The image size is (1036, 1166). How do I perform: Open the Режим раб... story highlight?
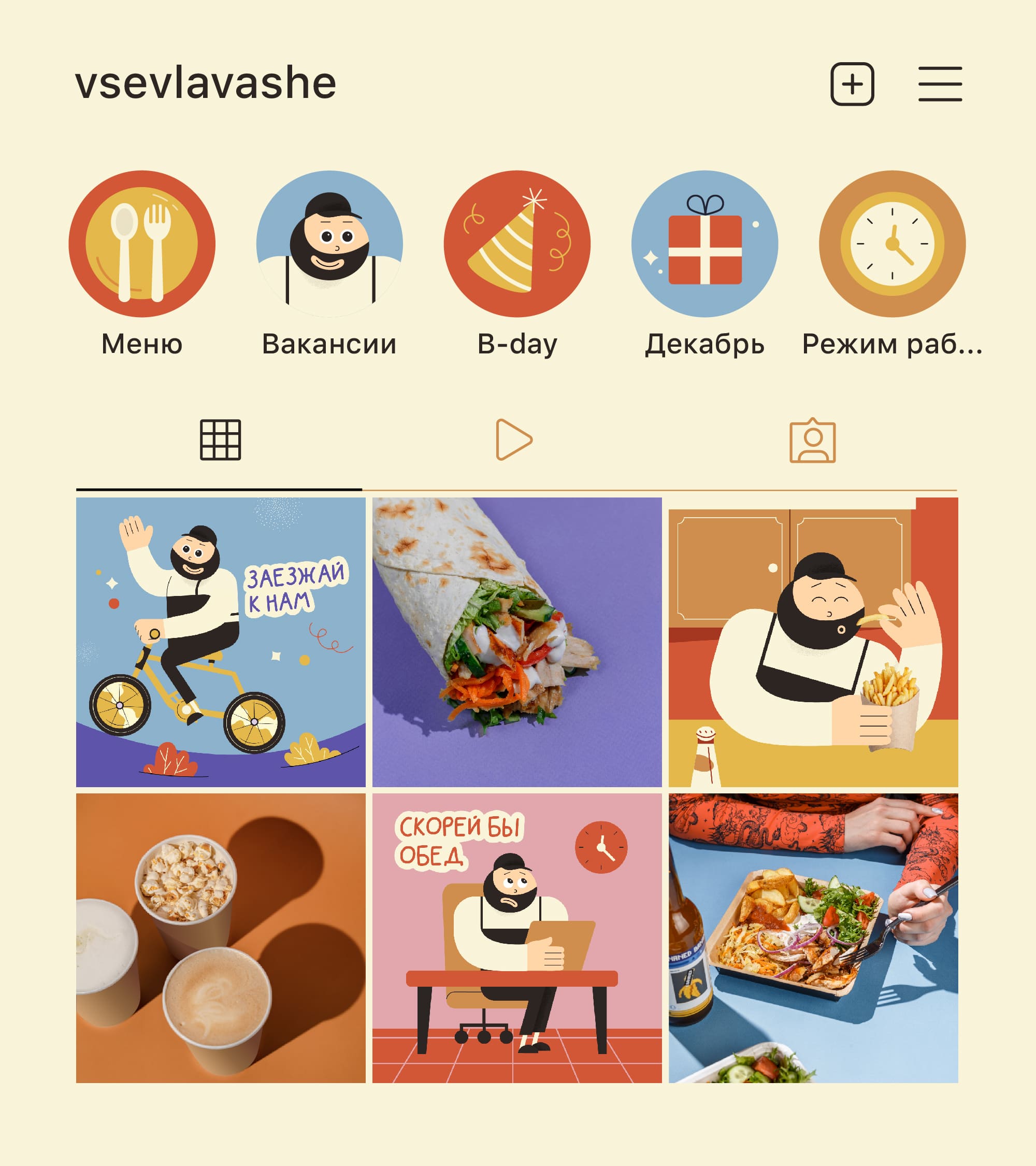click(892, 244)
